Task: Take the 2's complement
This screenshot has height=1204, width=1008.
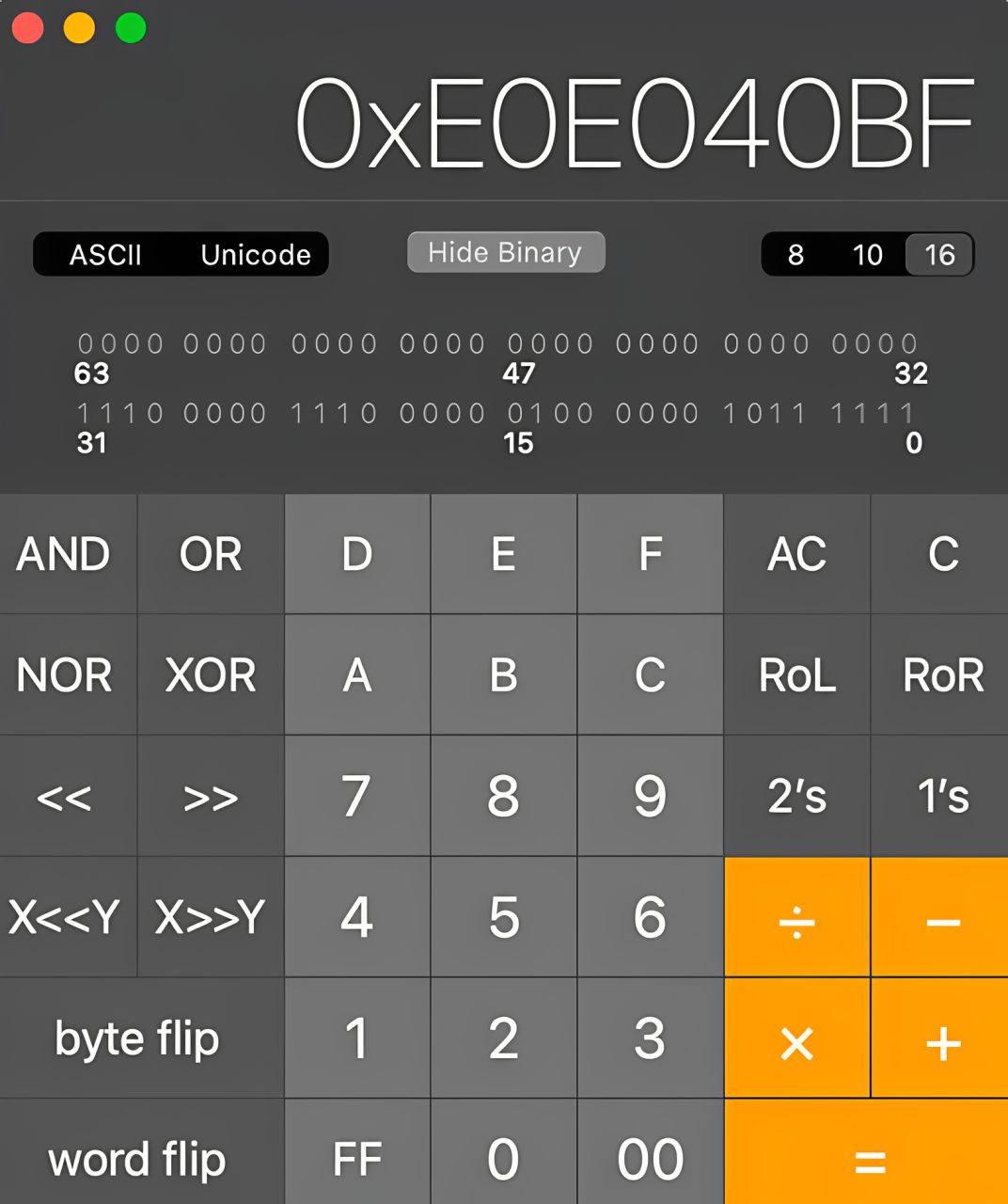Action: [x=796, y=797]
